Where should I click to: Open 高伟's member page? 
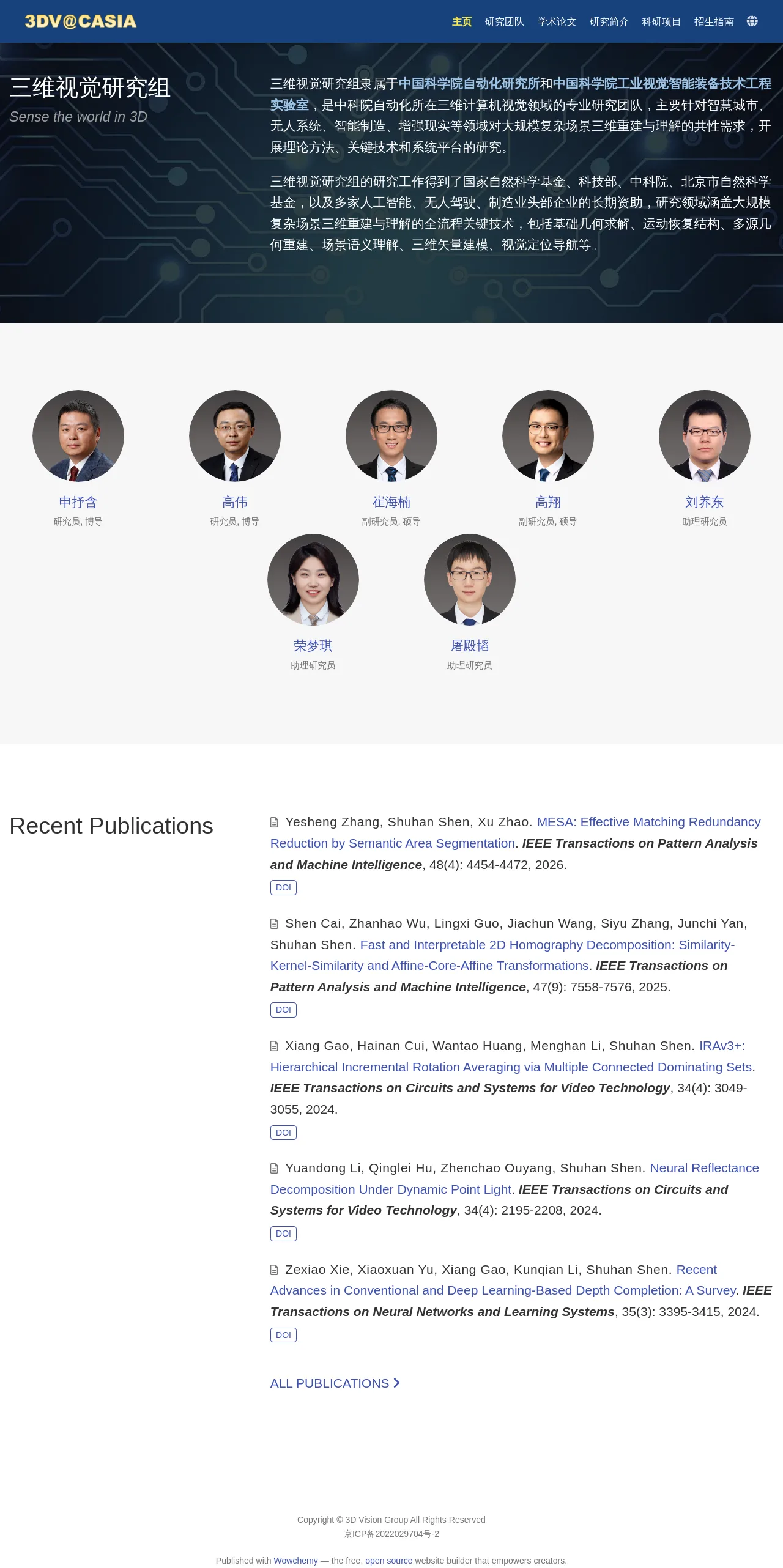click(x=235, y=502)
